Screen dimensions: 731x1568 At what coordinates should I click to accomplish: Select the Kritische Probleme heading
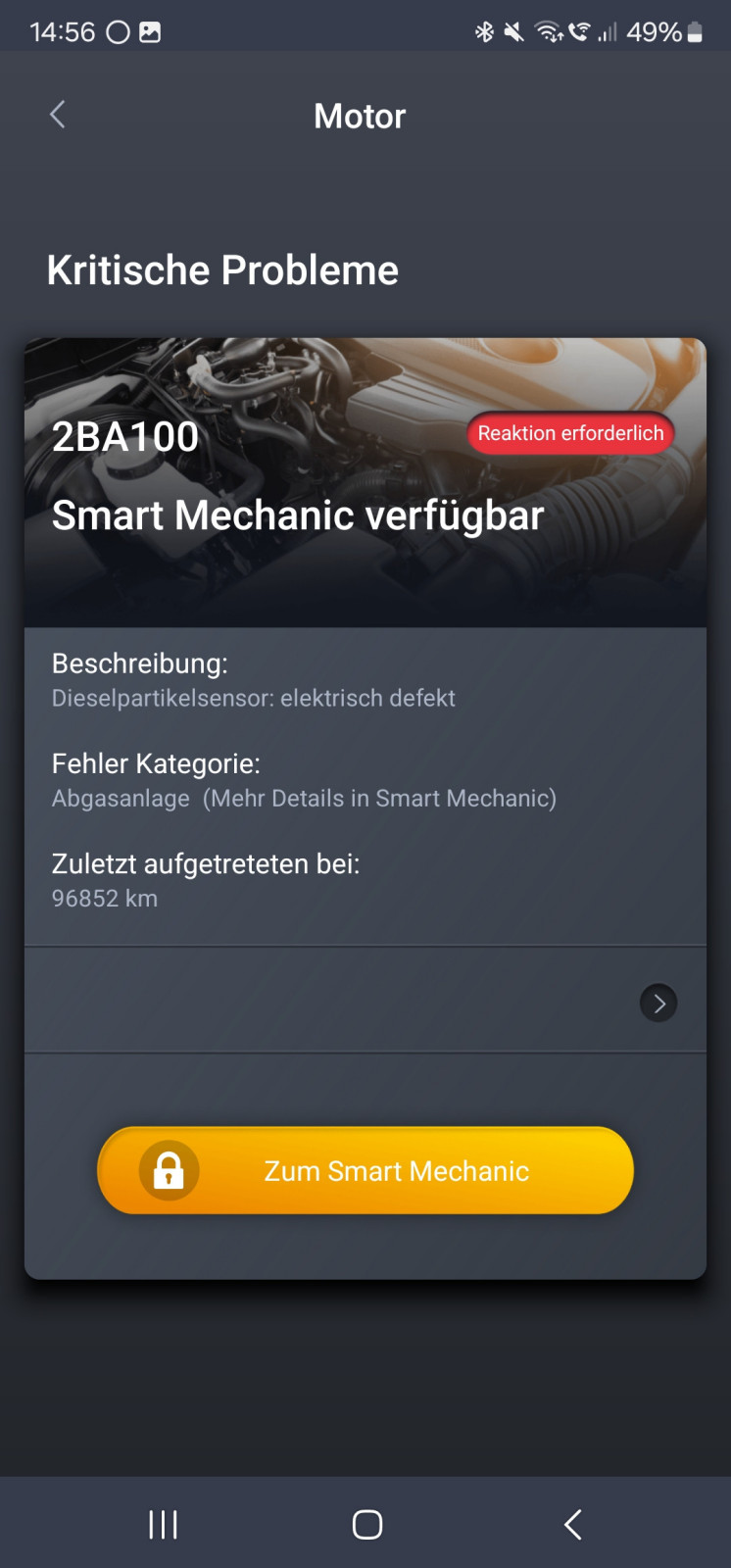tap(222, 269)
